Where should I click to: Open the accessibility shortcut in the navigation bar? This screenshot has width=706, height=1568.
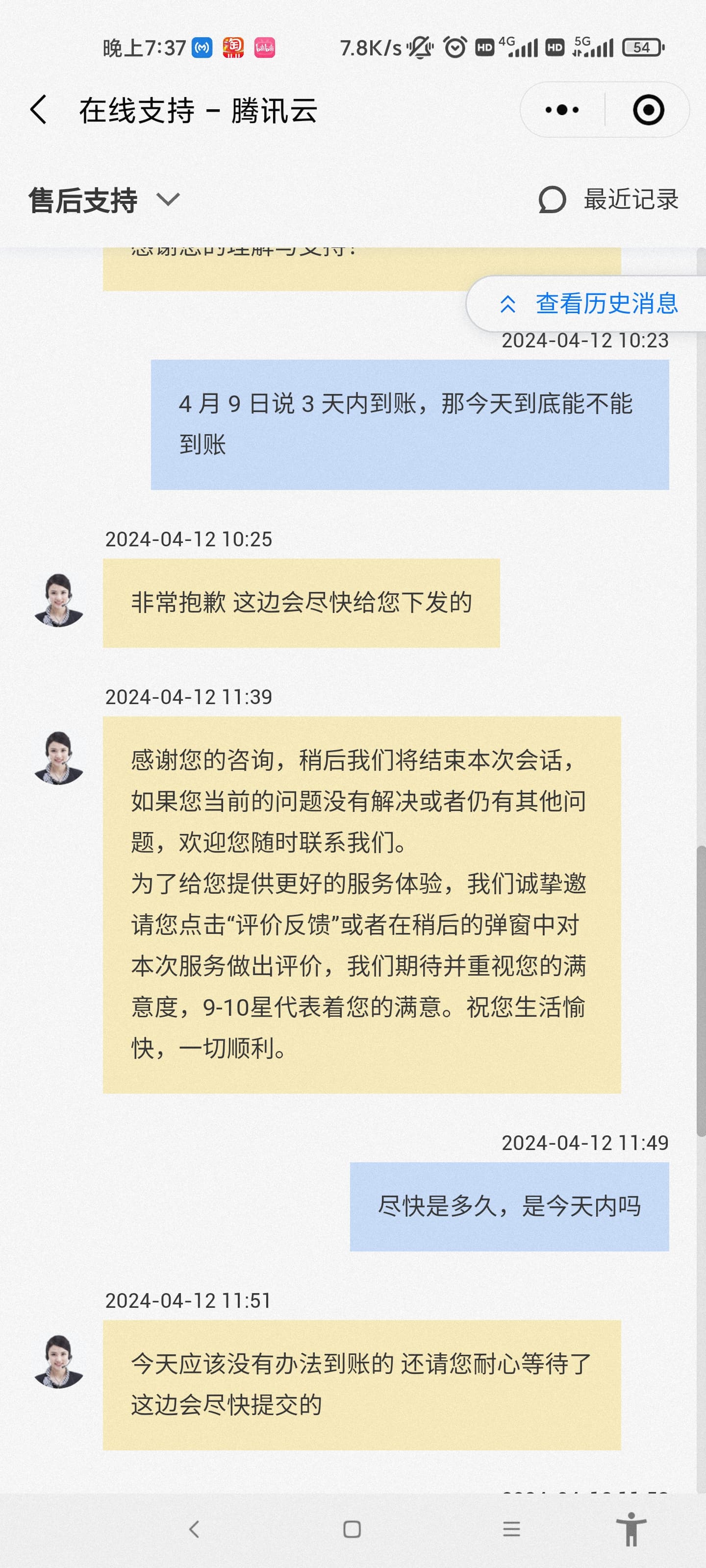(631, 1529)
